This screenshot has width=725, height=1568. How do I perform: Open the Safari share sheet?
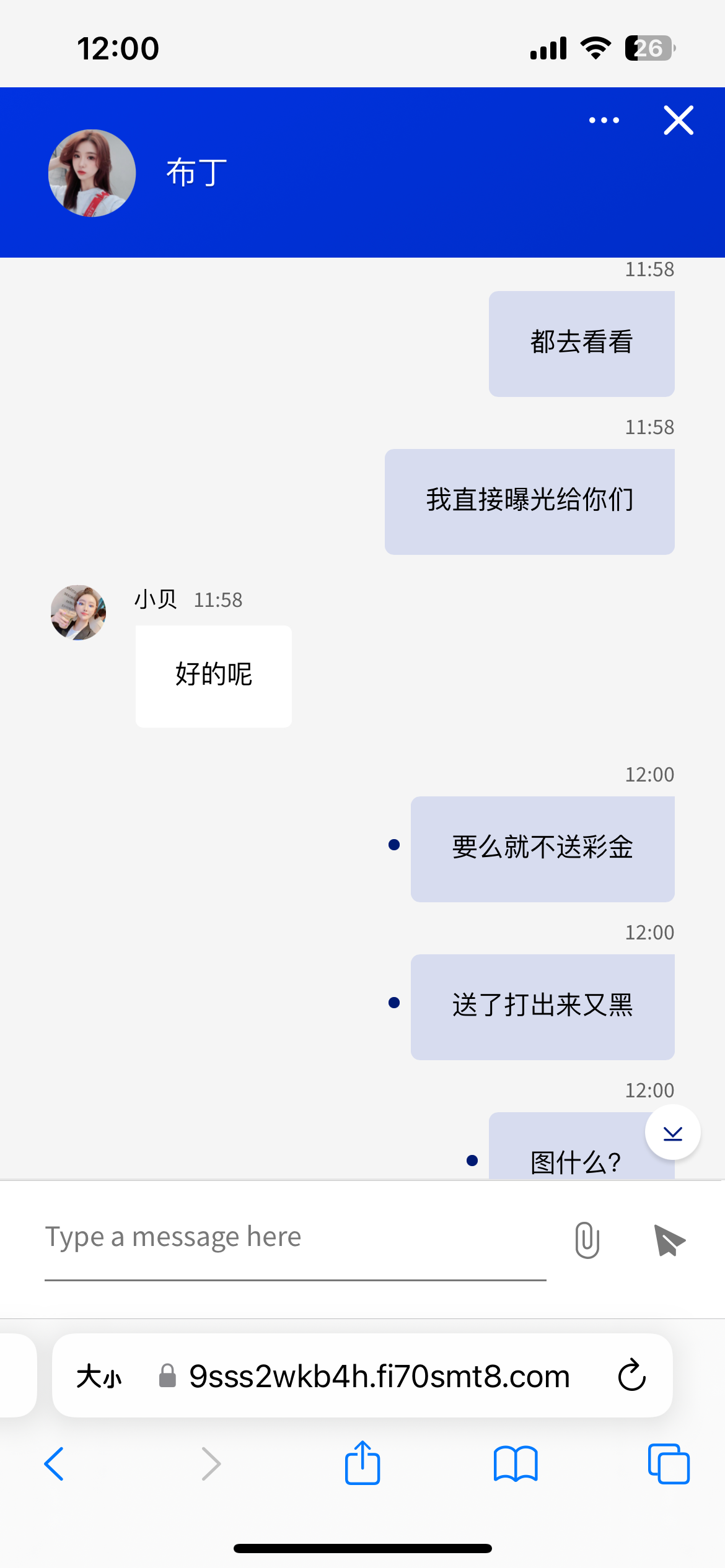click(362, 1463)
